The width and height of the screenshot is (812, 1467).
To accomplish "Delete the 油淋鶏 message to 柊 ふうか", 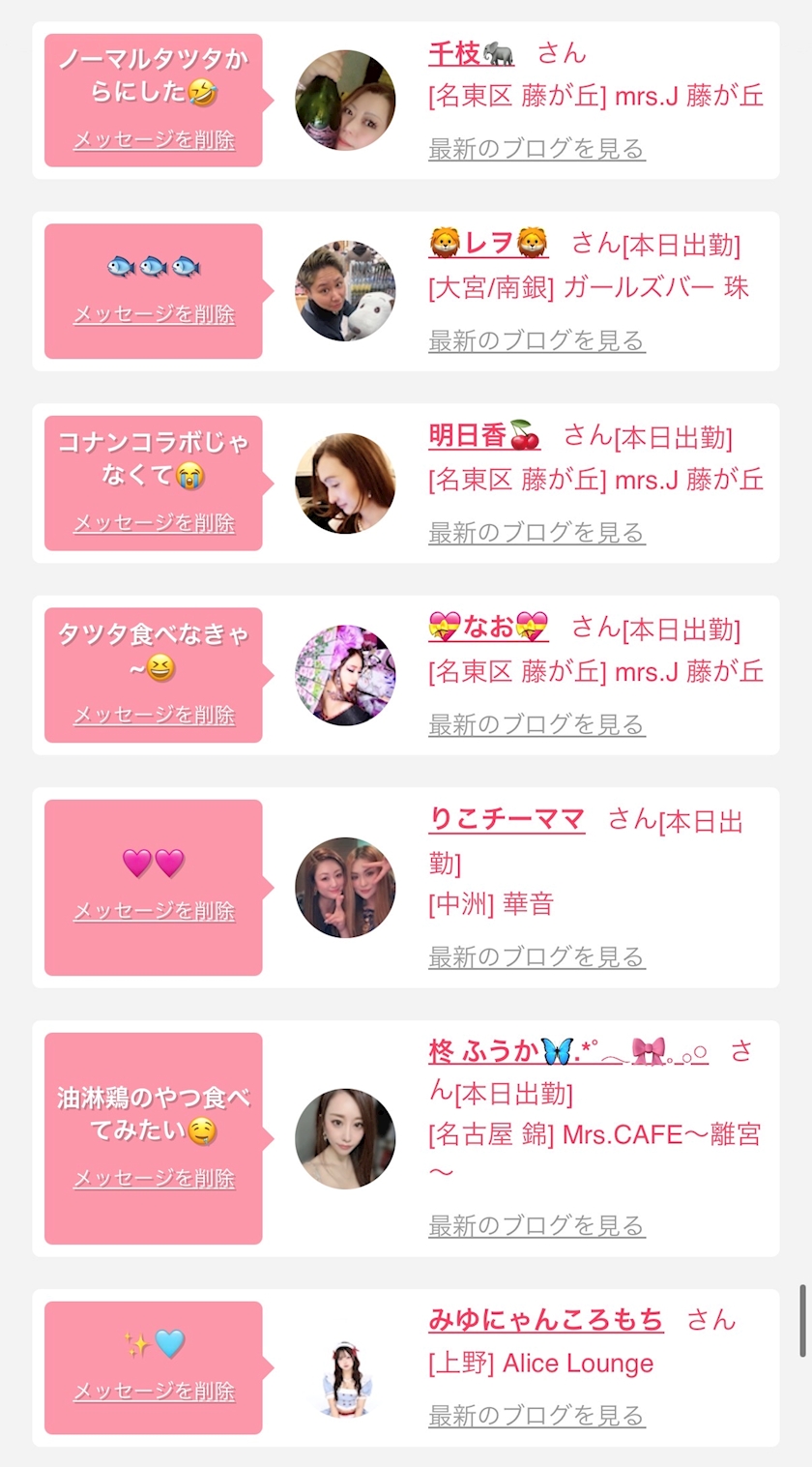I will click(154, 1179).
